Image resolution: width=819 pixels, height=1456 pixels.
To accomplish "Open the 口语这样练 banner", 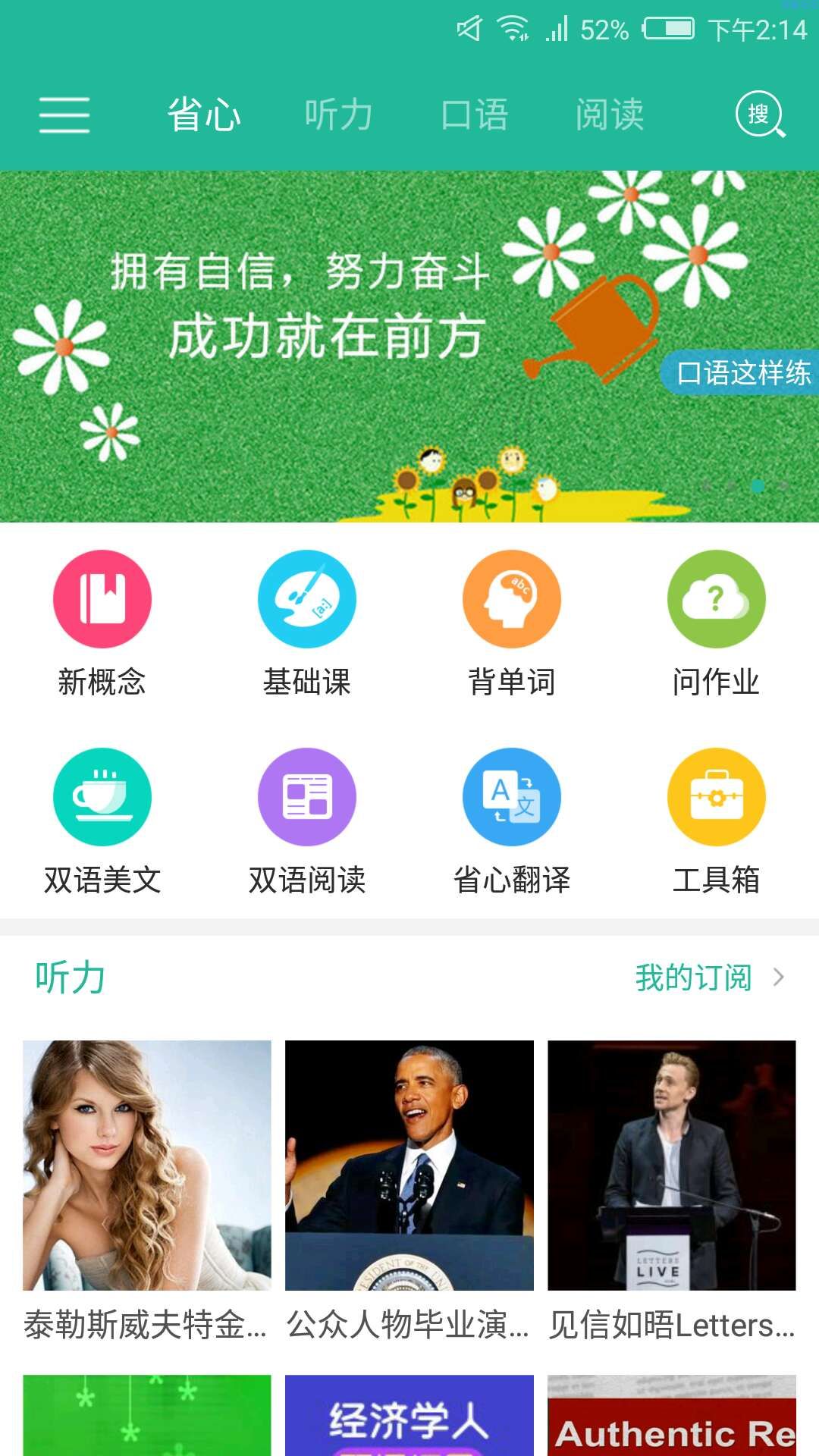I will tap(742, 372).
